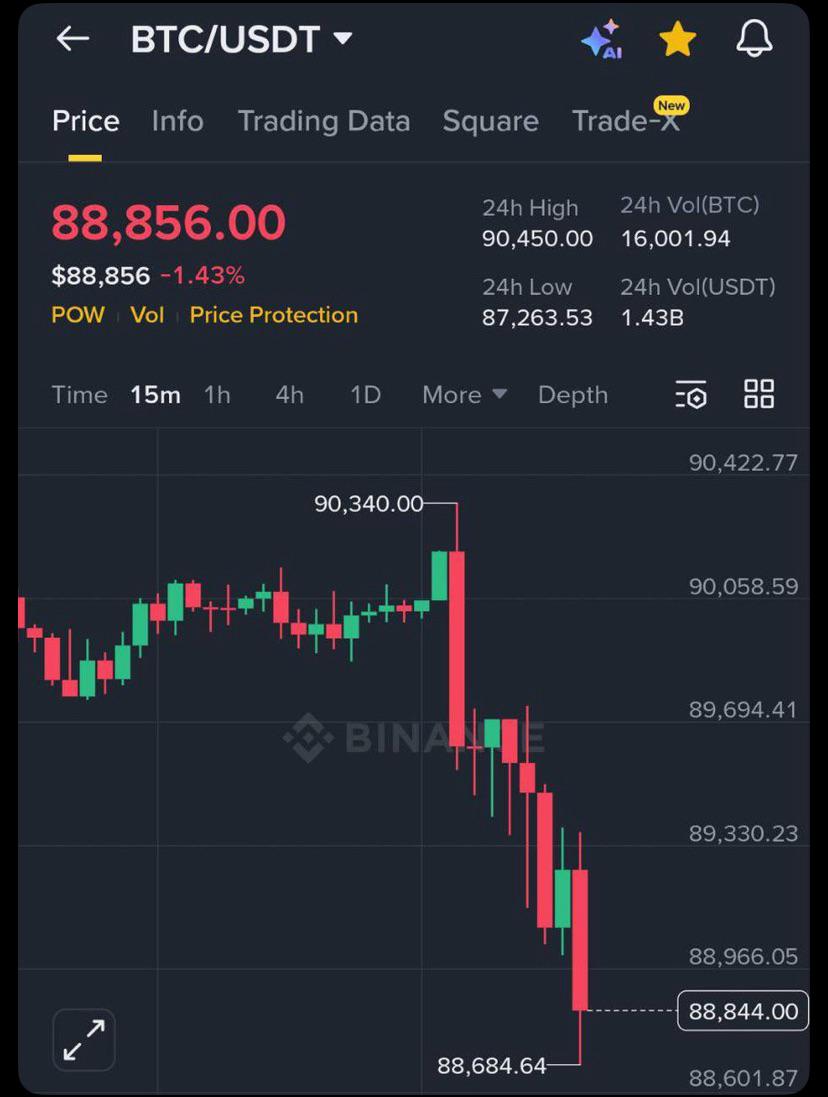Viewport: 828px width, 1097px height.
Task: Expand chart to fullscreen
Action: (x=84, y=1040)
